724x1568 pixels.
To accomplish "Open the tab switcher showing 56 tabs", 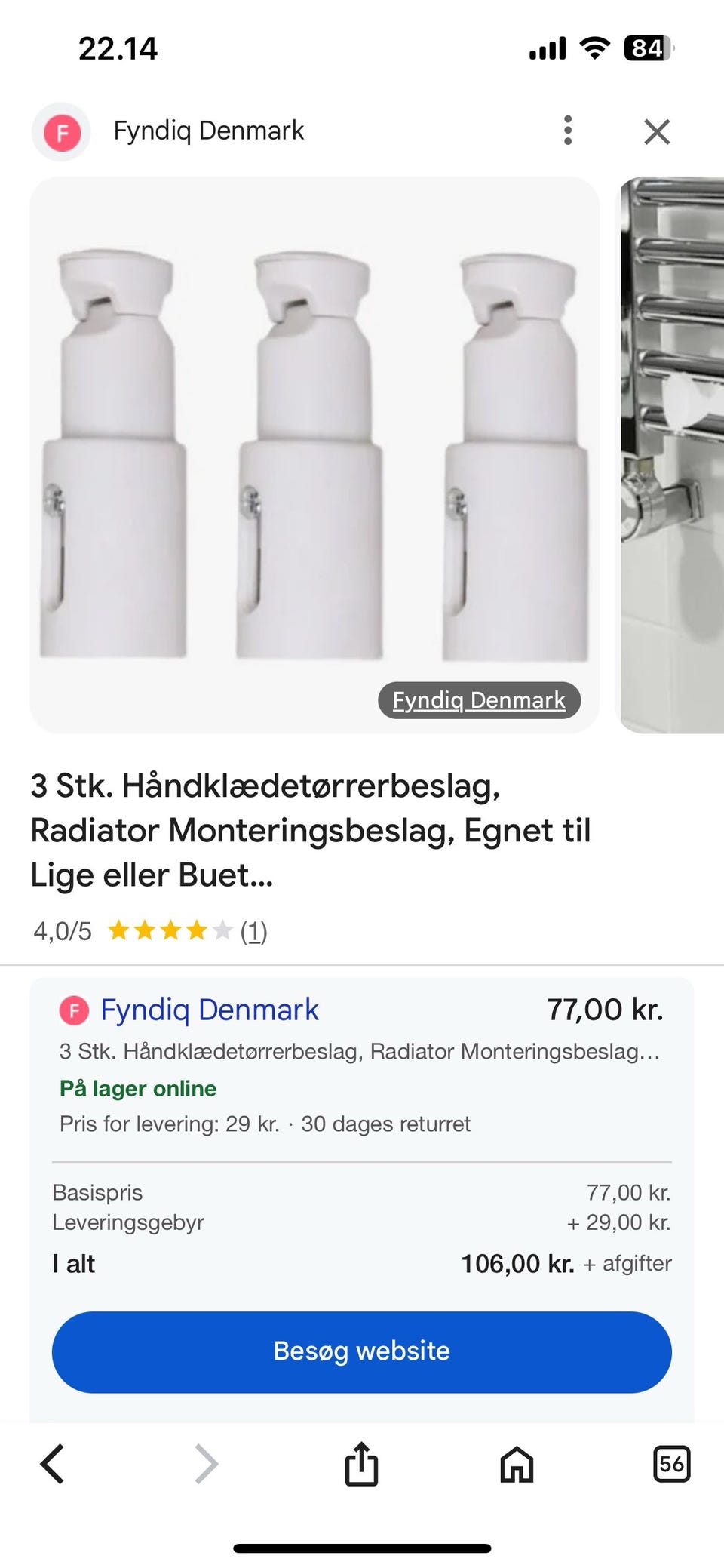I will click(x=670, y=1465).
